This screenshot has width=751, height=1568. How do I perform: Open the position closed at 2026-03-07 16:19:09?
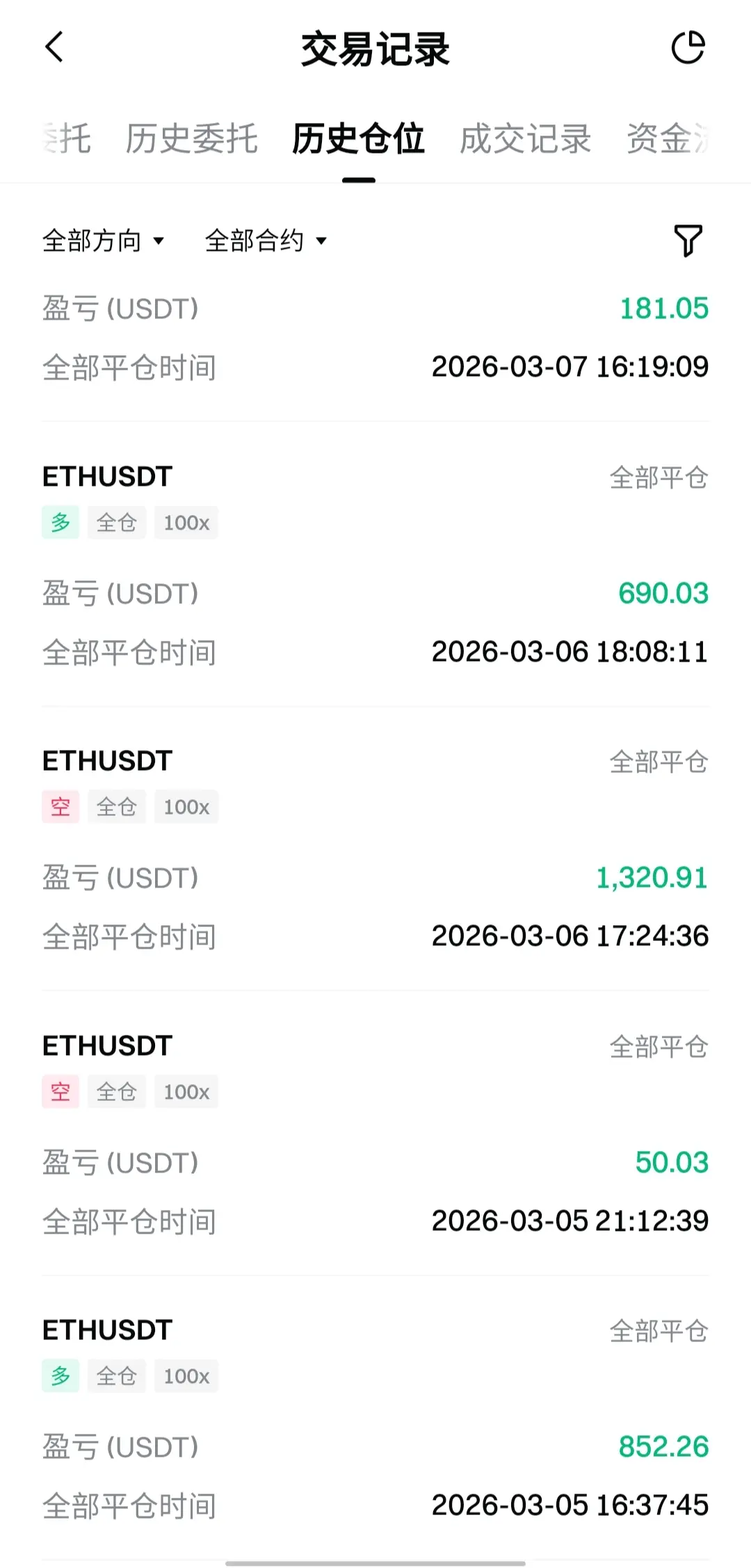(x=375, y=338)
